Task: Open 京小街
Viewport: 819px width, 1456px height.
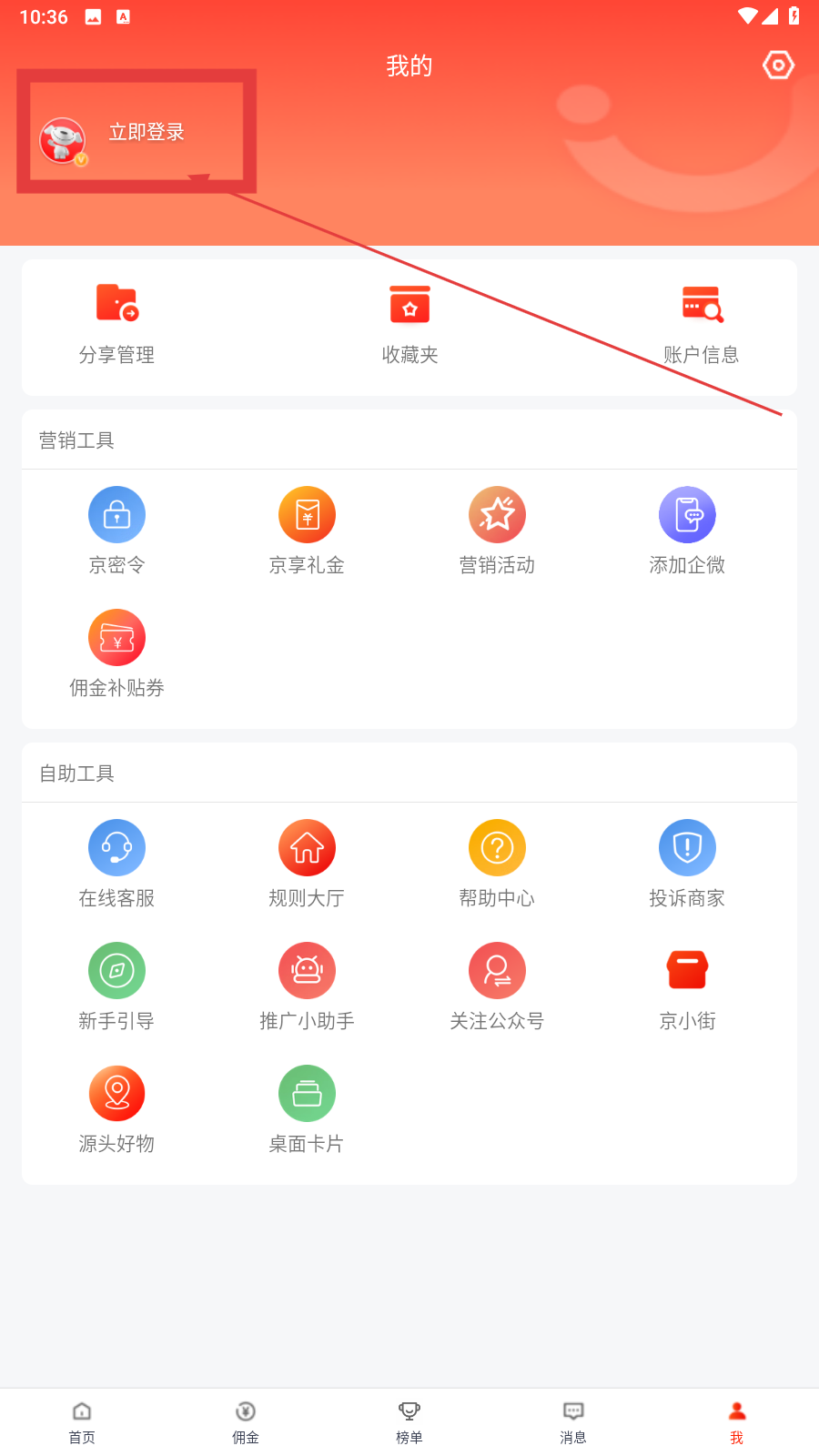Action: [687, 987]
